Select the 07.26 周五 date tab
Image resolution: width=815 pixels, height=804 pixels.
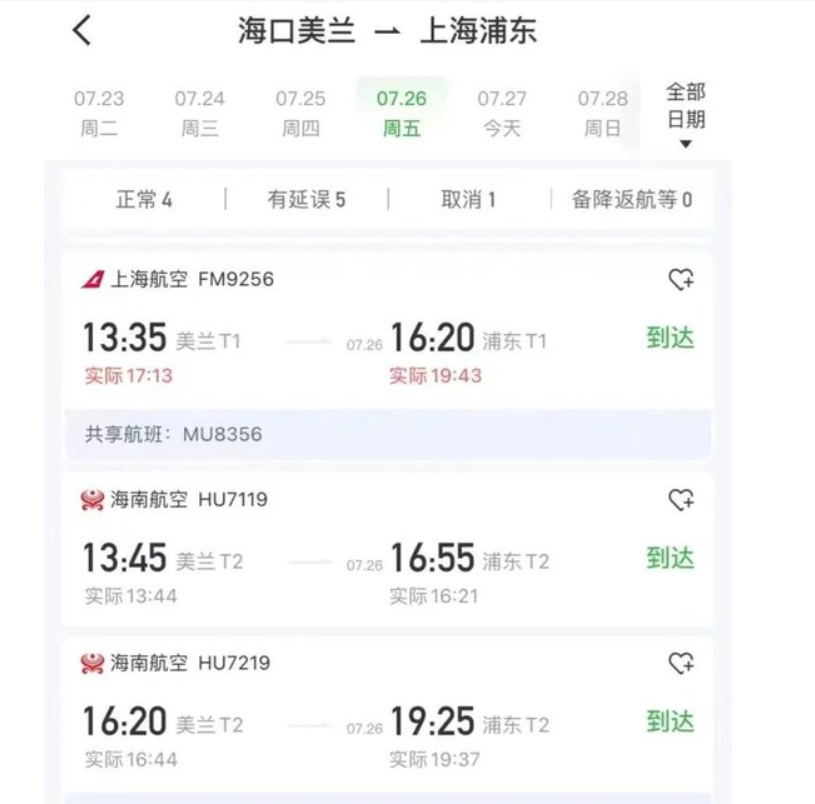(401, 112)
